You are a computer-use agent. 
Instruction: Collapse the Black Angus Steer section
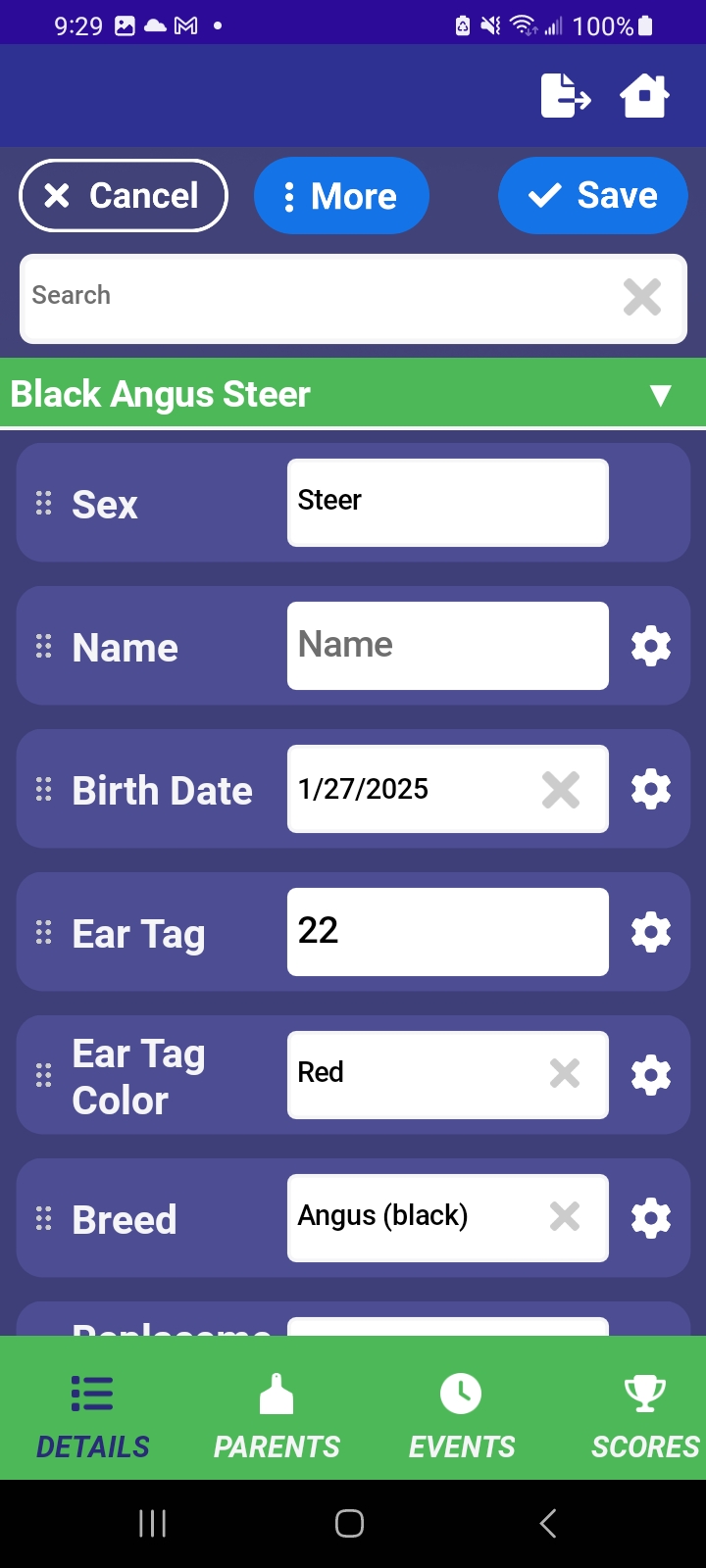tap(660, 395)
